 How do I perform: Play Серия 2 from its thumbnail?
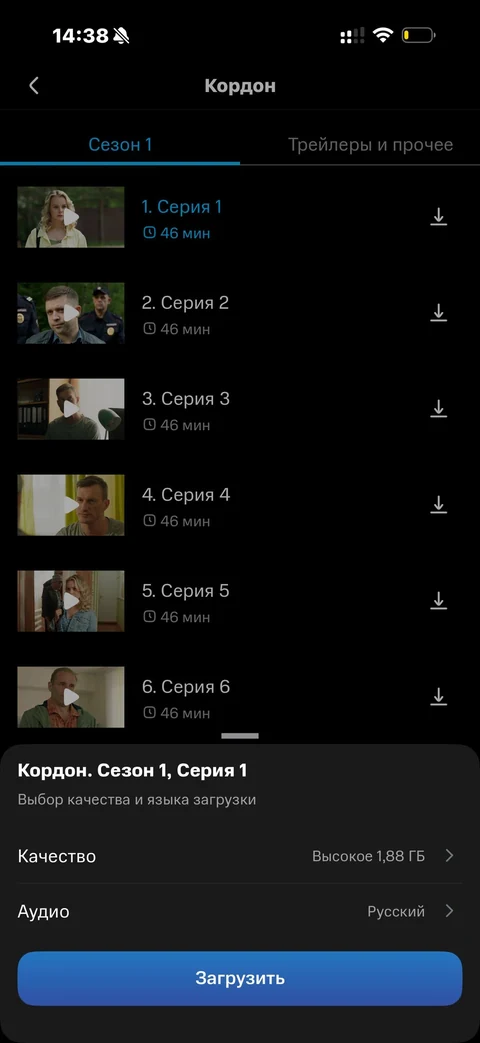(70, 313)
